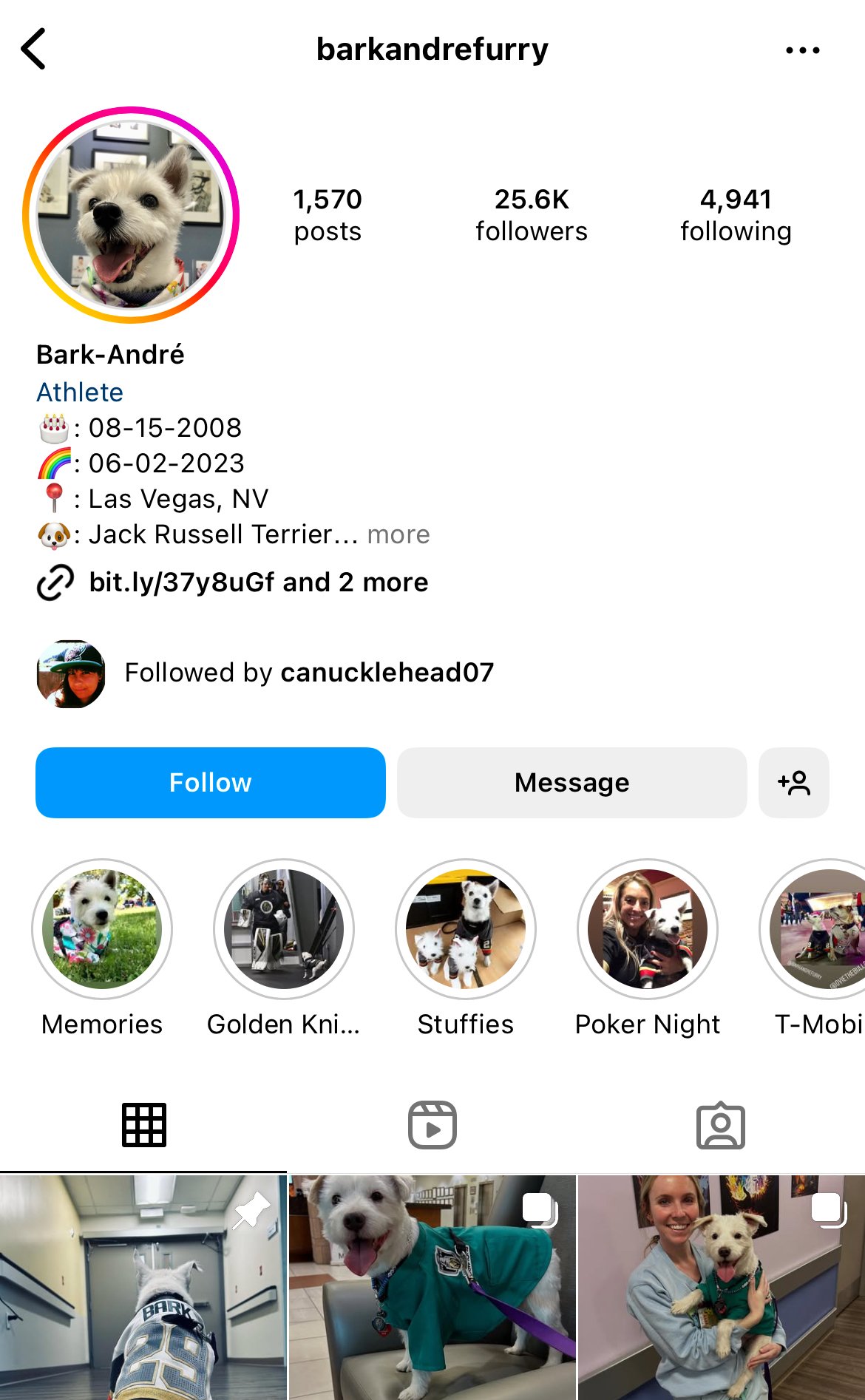This screenshot has height=1400, width=865.
Task: Select the posts grid view icon
Action: [145, 1125]
